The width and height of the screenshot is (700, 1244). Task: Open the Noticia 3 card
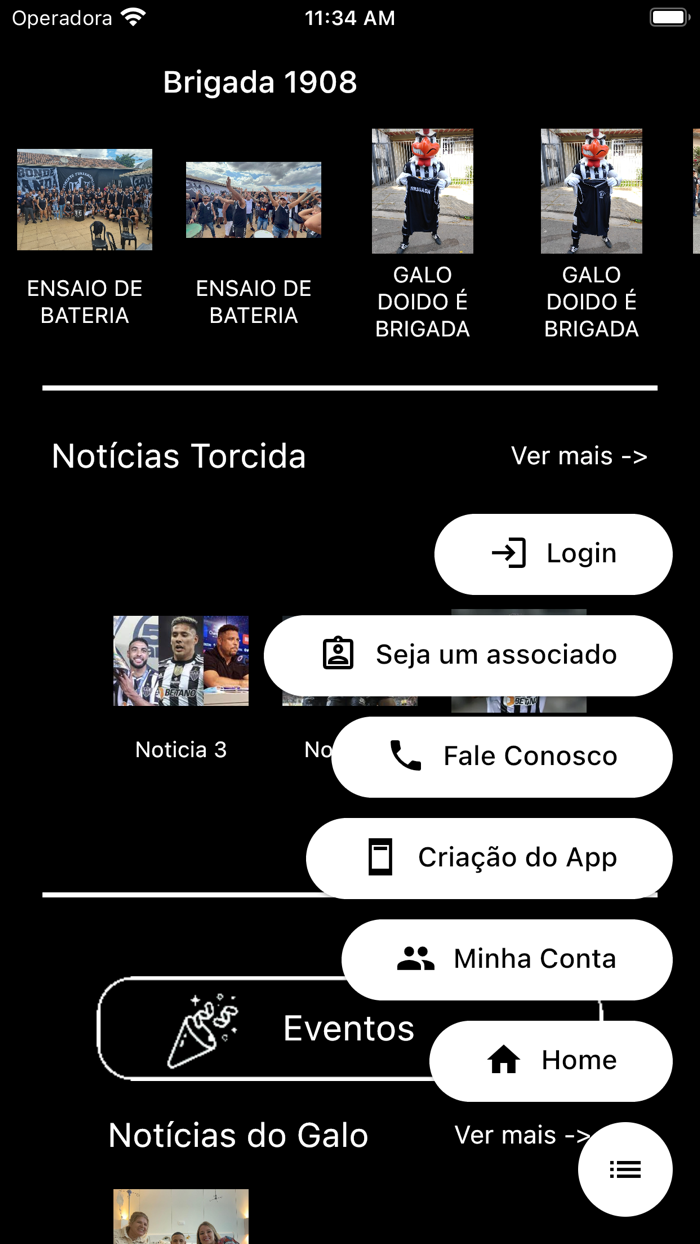tap(181, 680)
